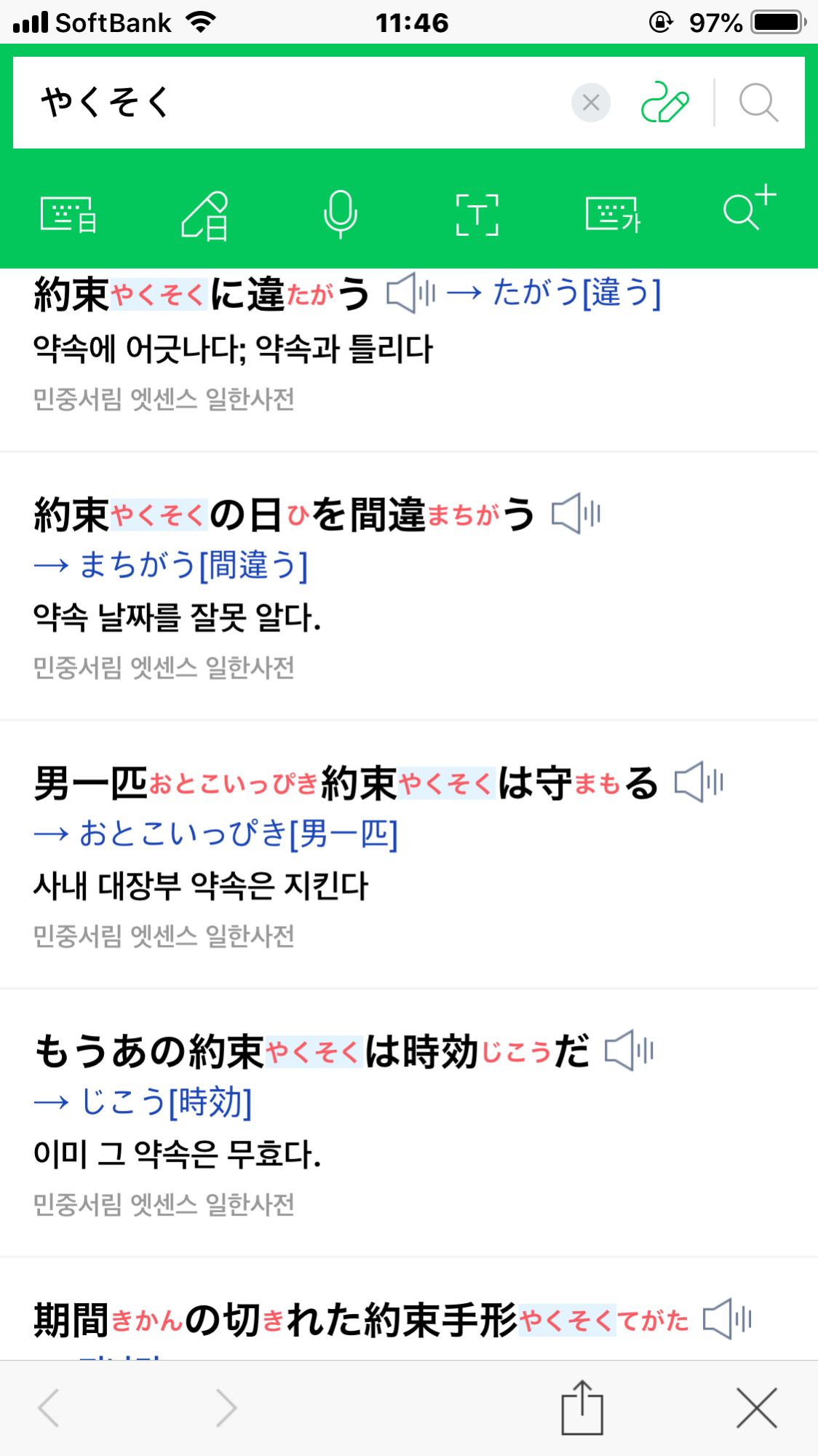The height and width of the screenshot is (1456, 818).
Task: Open the おとこいっぴき[男一匹] entry link
Action: (x=216, y=834)
